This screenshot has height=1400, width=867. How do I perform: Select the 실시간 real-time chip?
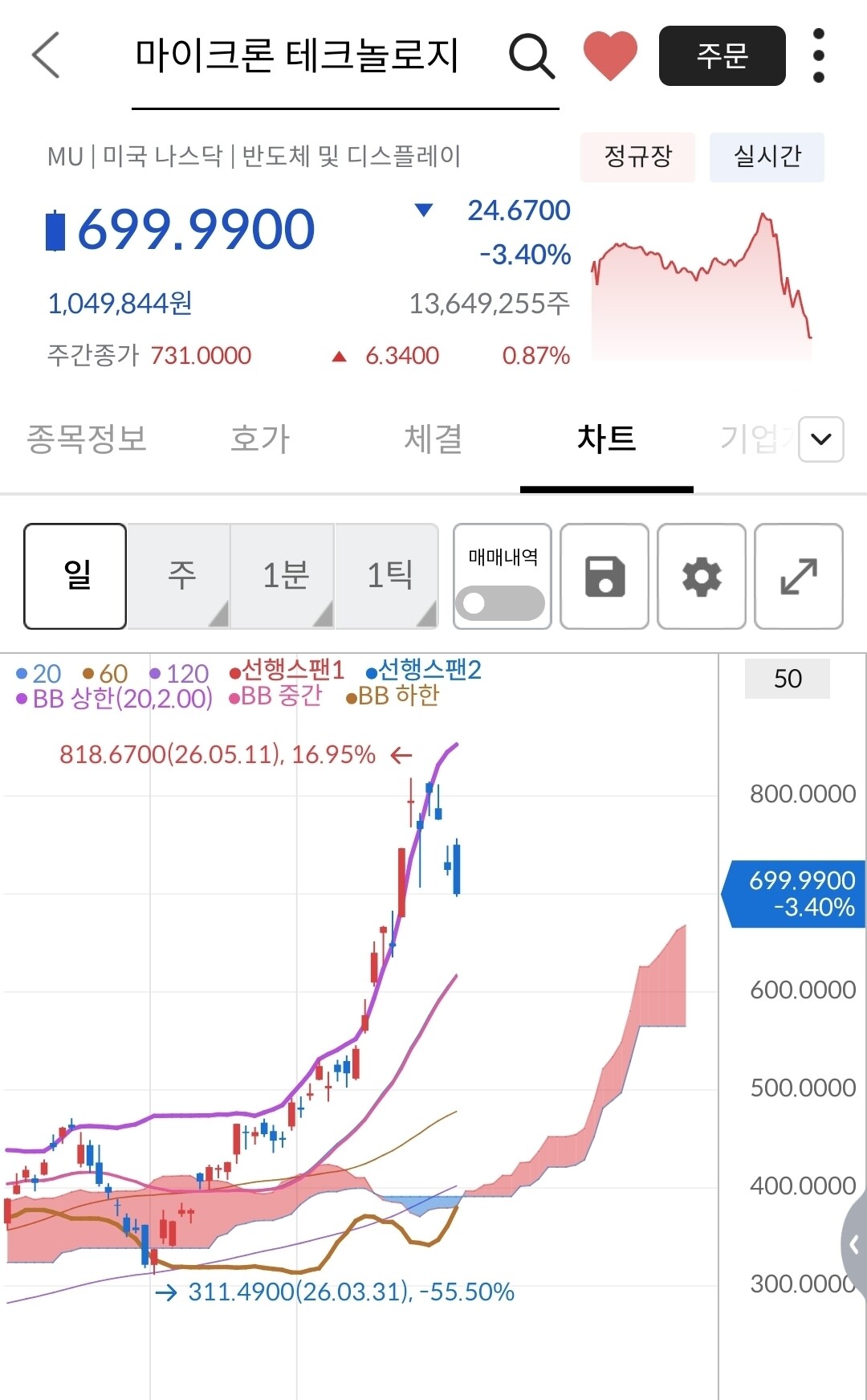click(767, 157)
